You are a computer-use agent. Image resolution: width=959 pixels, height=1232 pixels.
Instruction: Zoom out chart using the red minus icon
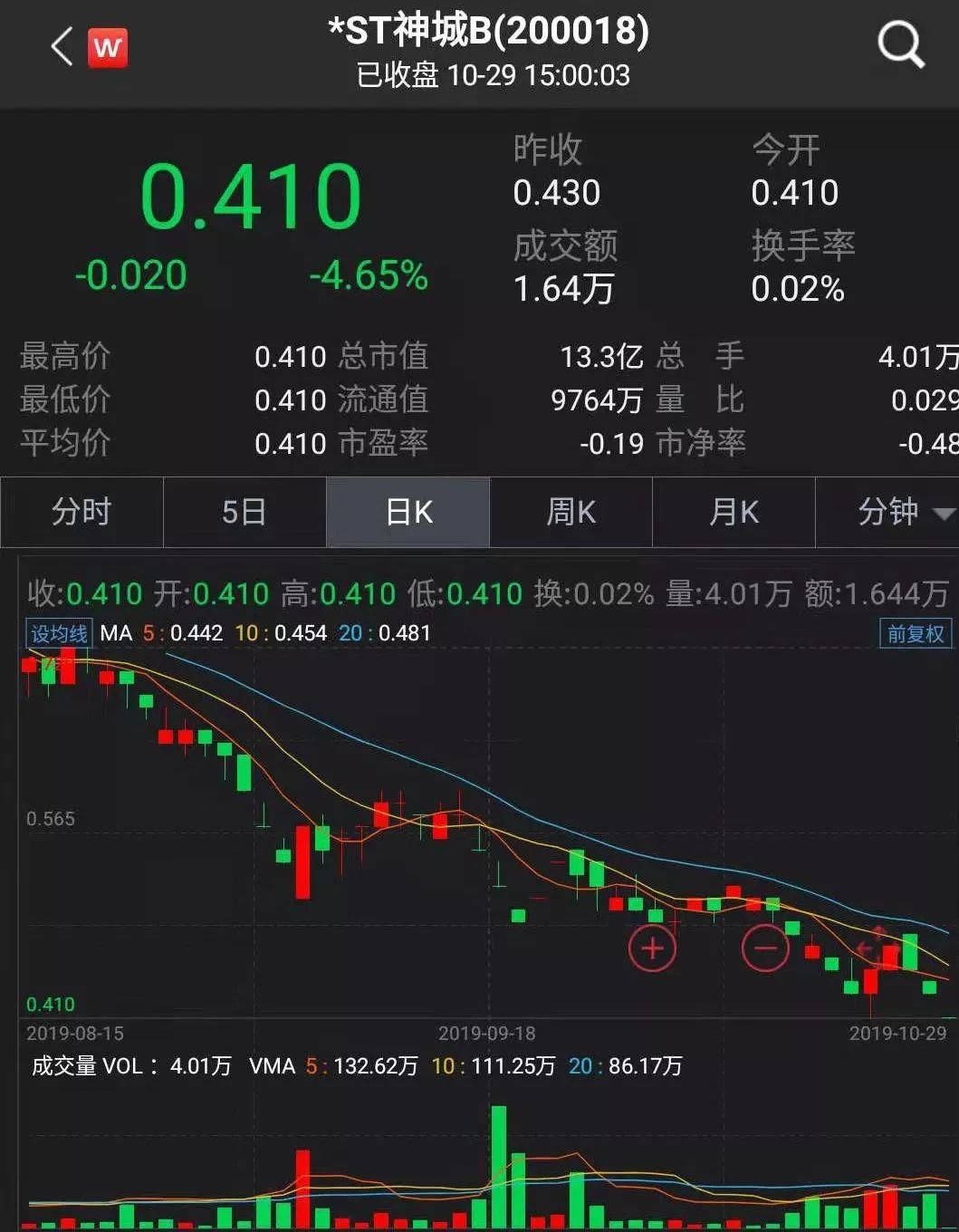766,948
